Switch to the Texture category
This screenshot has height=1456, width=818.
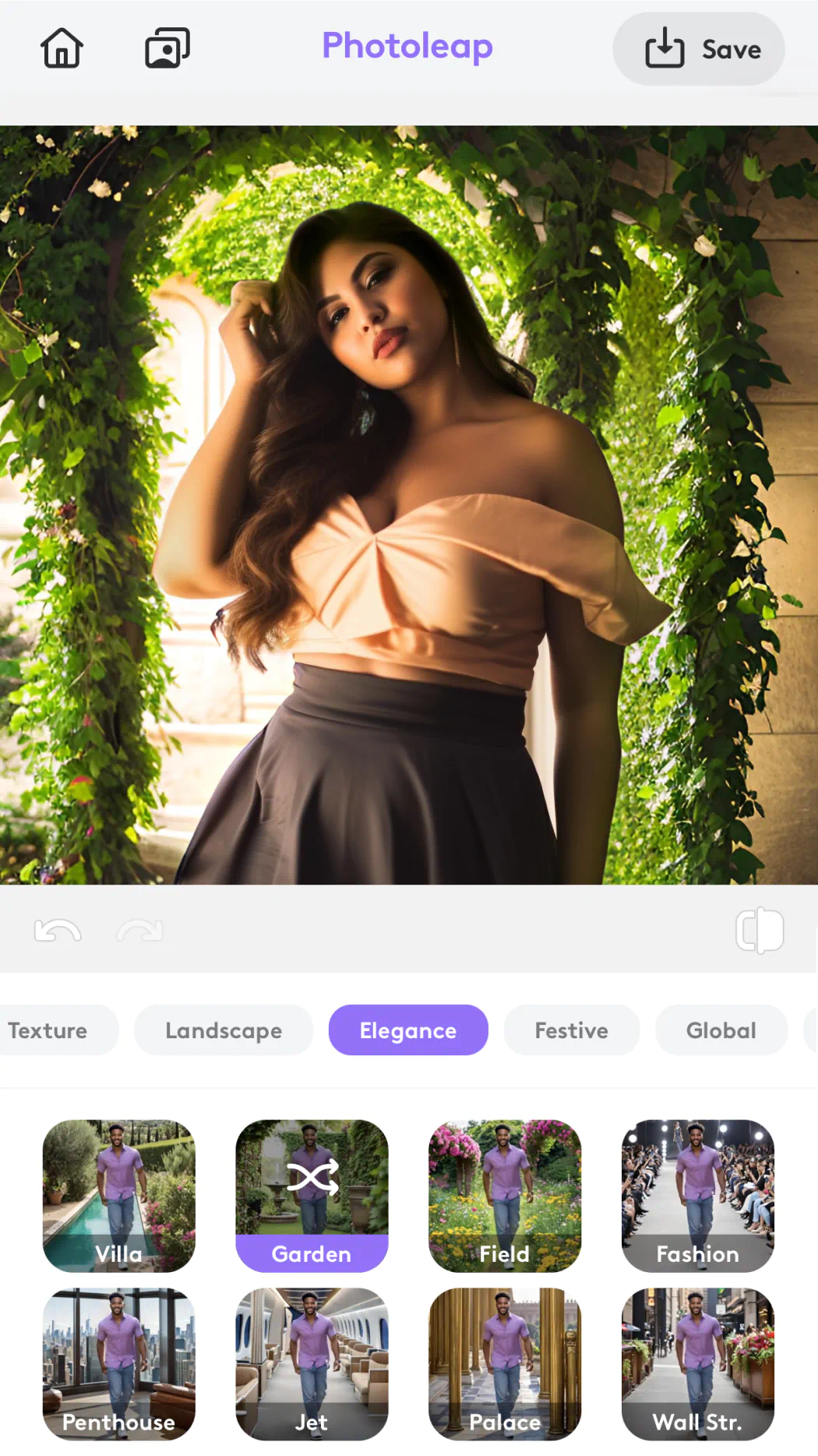[48, 1030]
